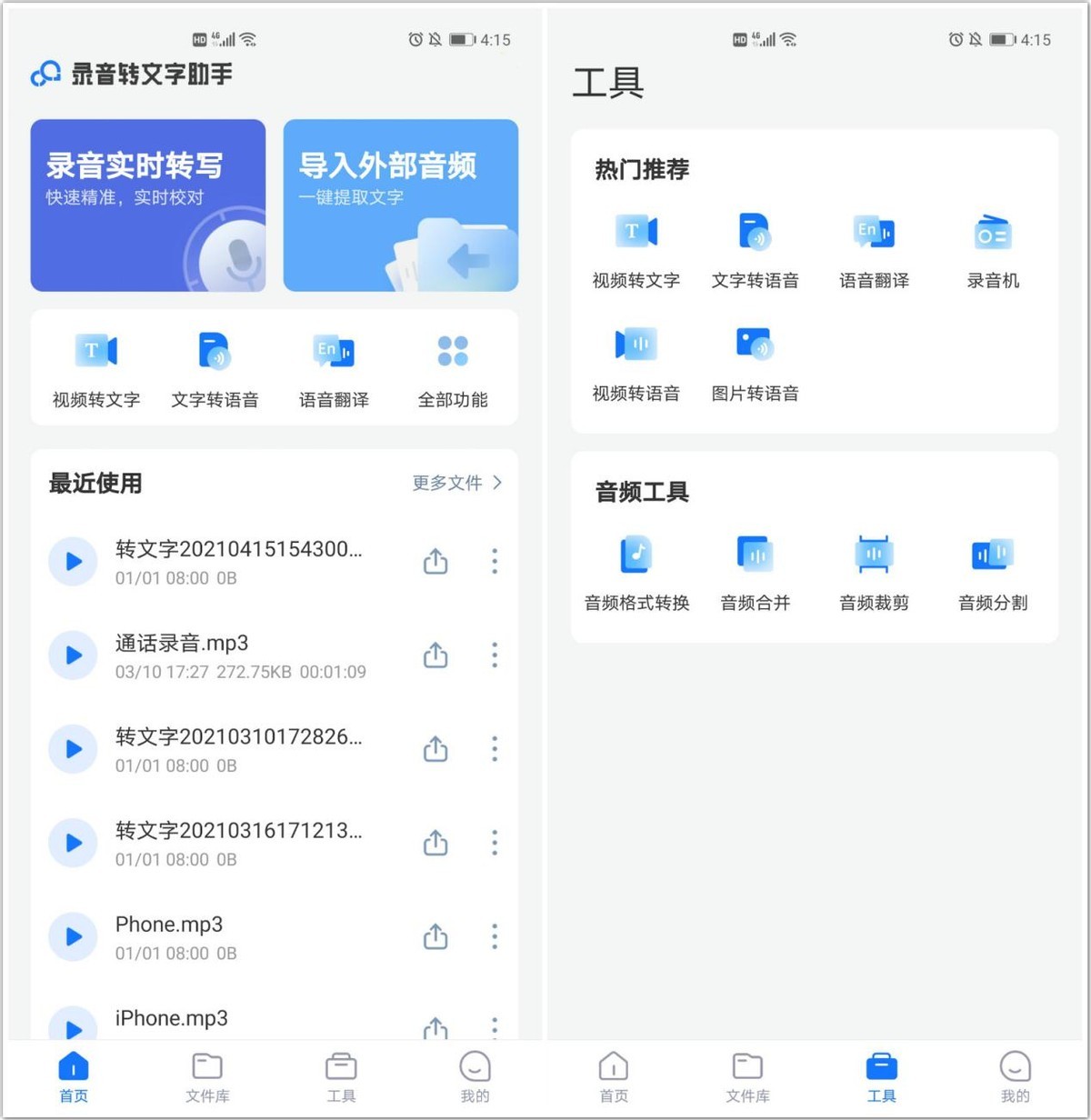Image resolution: width=1091 pixels, height=1120 pixels.
Task: Open the 音频裁剪 trimming tool
Action: (873, 555)
